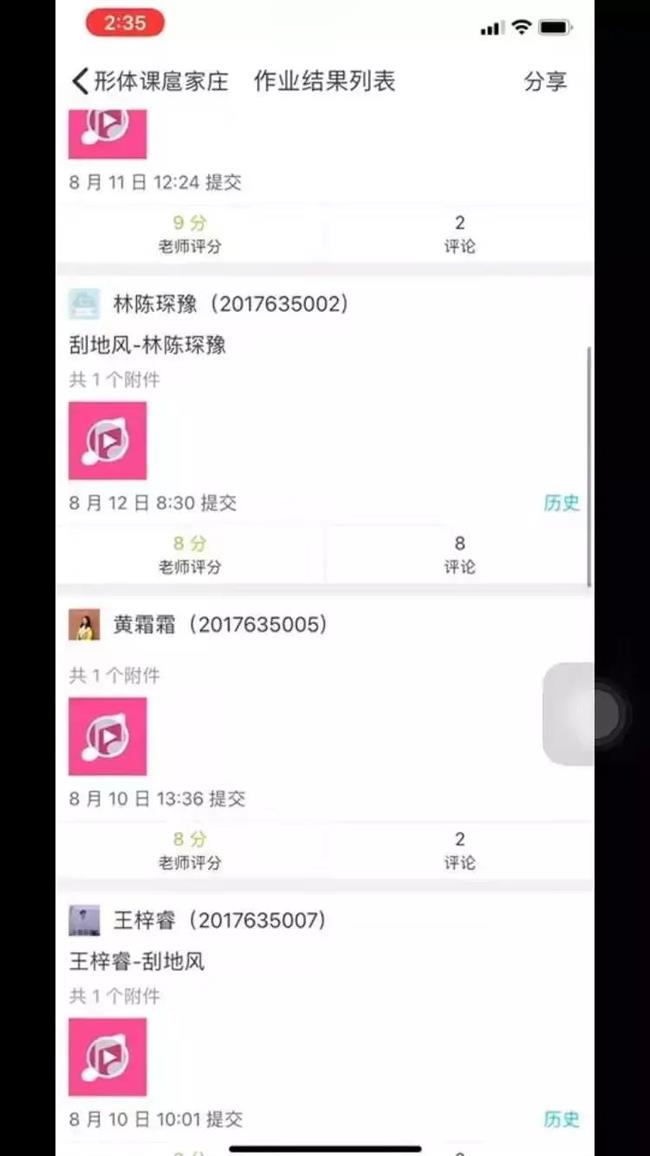View the 8 评论 on 林陈琛豫's homework

(x=459, y=555)
